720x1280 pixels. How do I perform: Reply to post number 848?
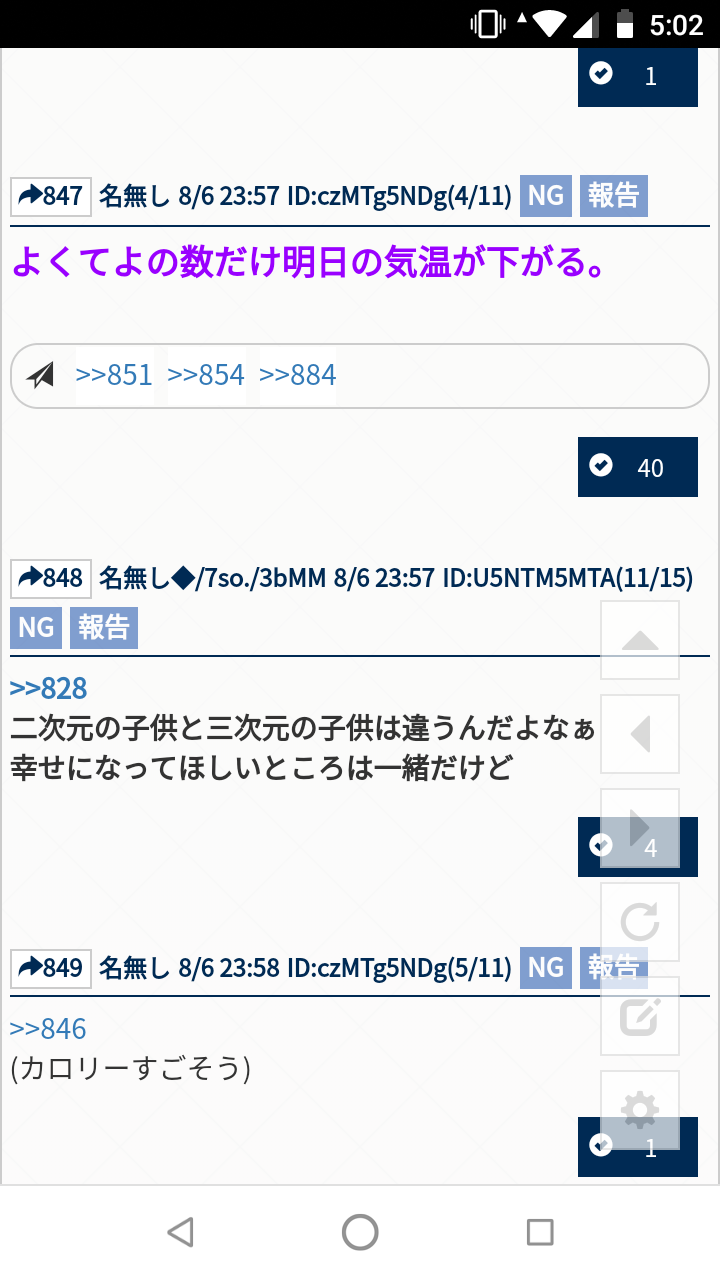[x=51, y=578]
